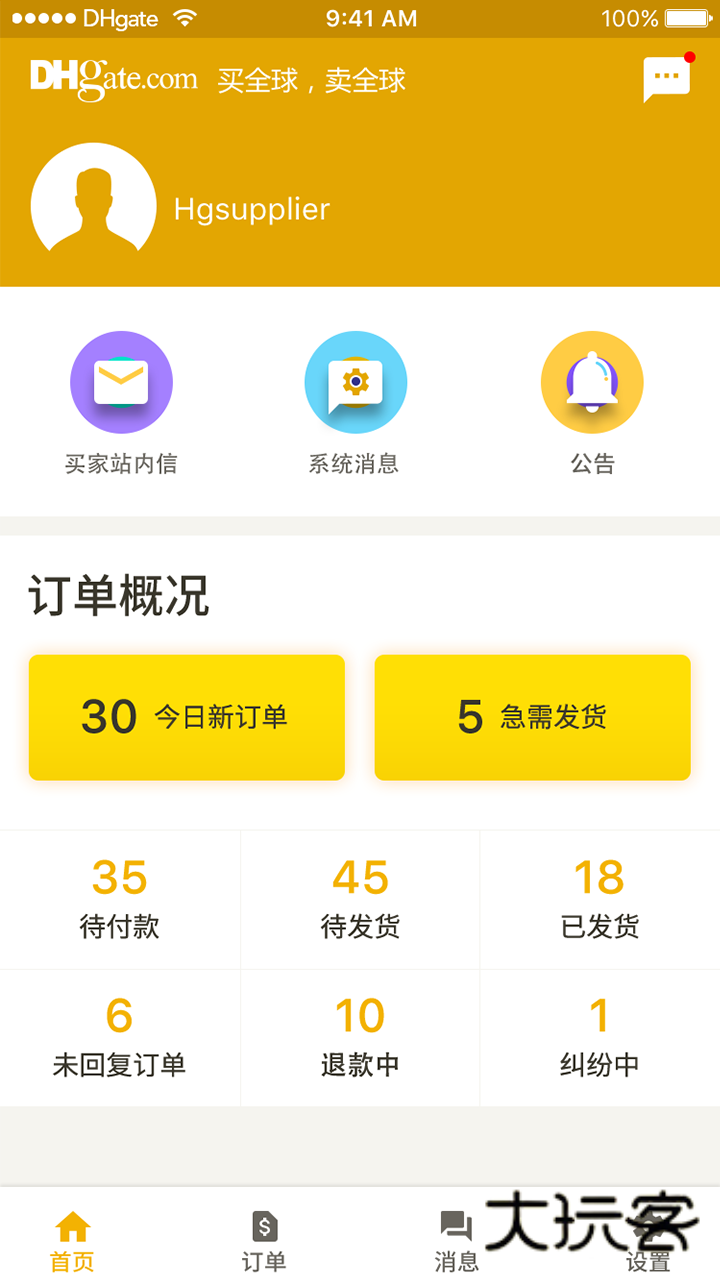Open the 买家站内信 buyer messages icon
The height and width of the screenshot is (1280, 720).
(121, 381)
